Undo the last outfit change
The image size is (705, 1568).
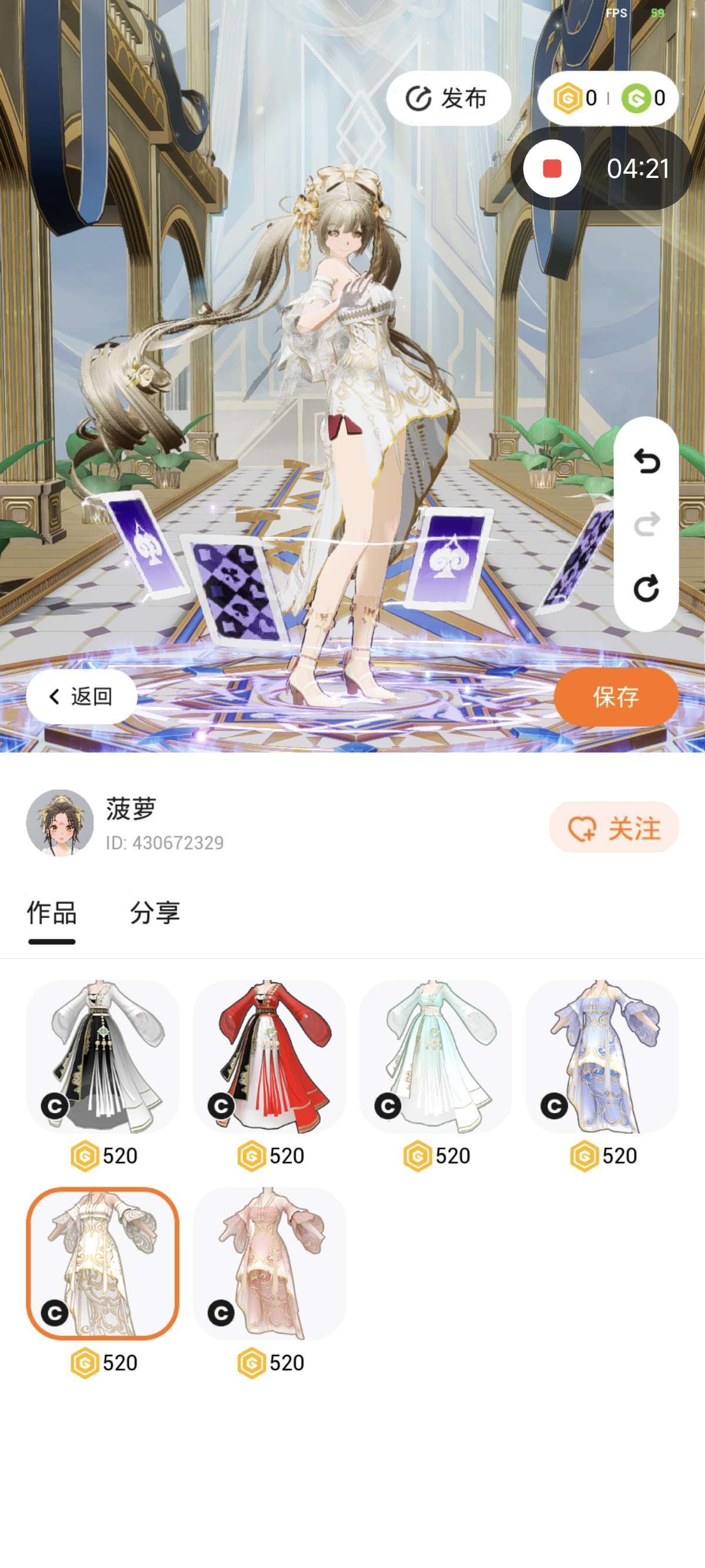click(x=646, y=462)
